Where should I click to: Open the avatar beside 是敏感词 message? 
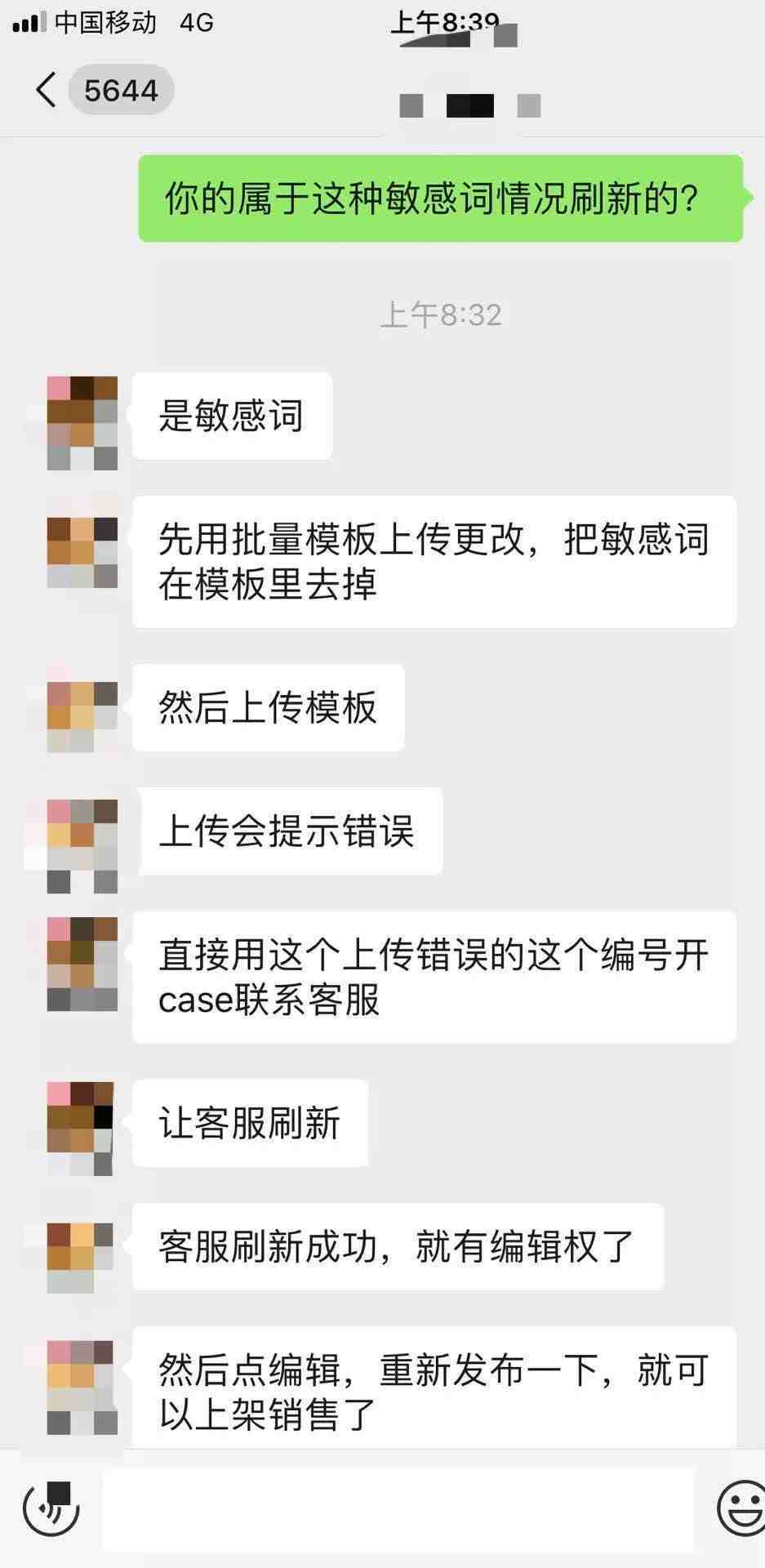pos(82,422)
